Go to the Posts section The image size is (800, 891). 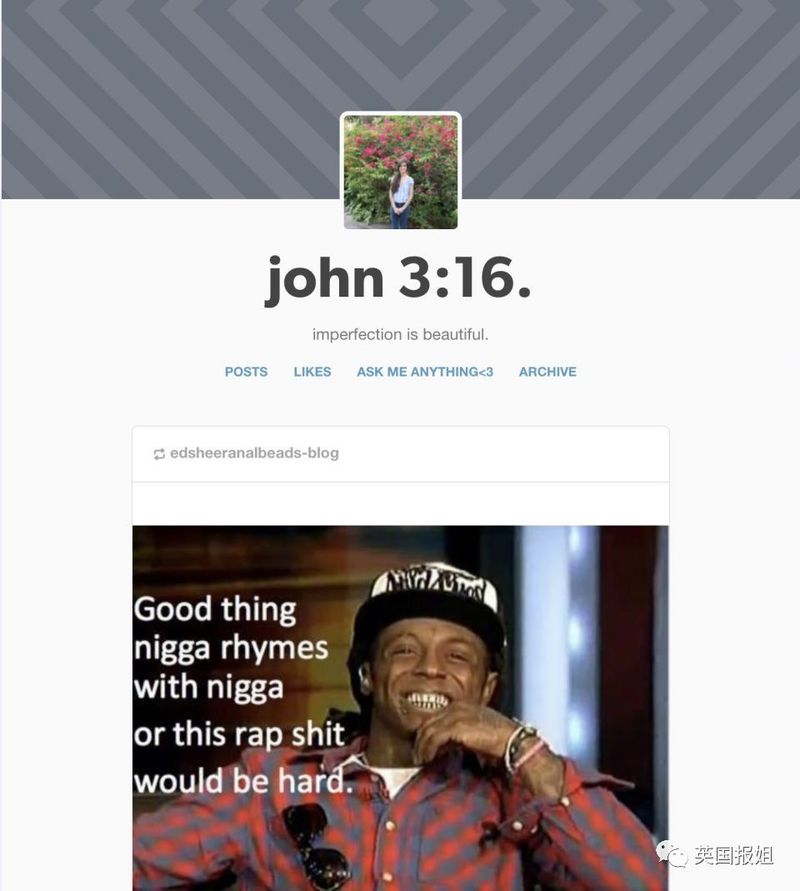point(246,372)
